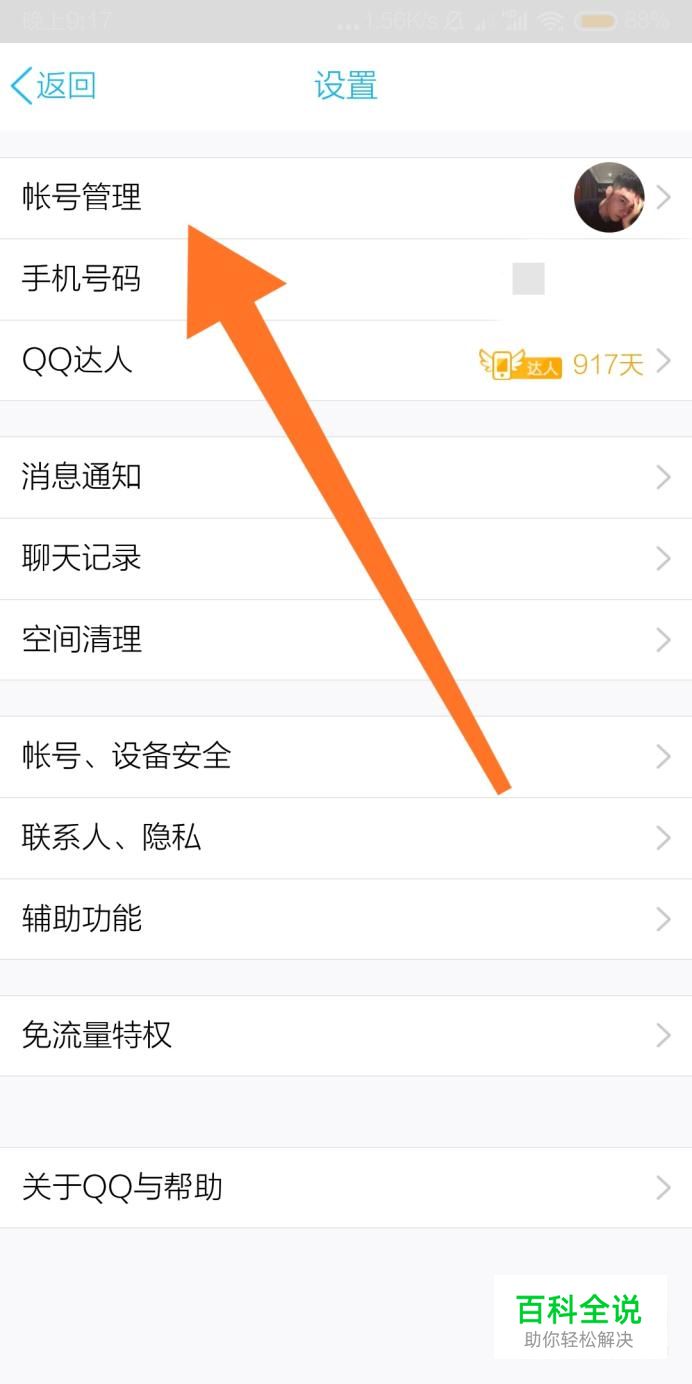Open 关于QQ与帮助
This screenshot has width=692, height=1384.
122,1188
